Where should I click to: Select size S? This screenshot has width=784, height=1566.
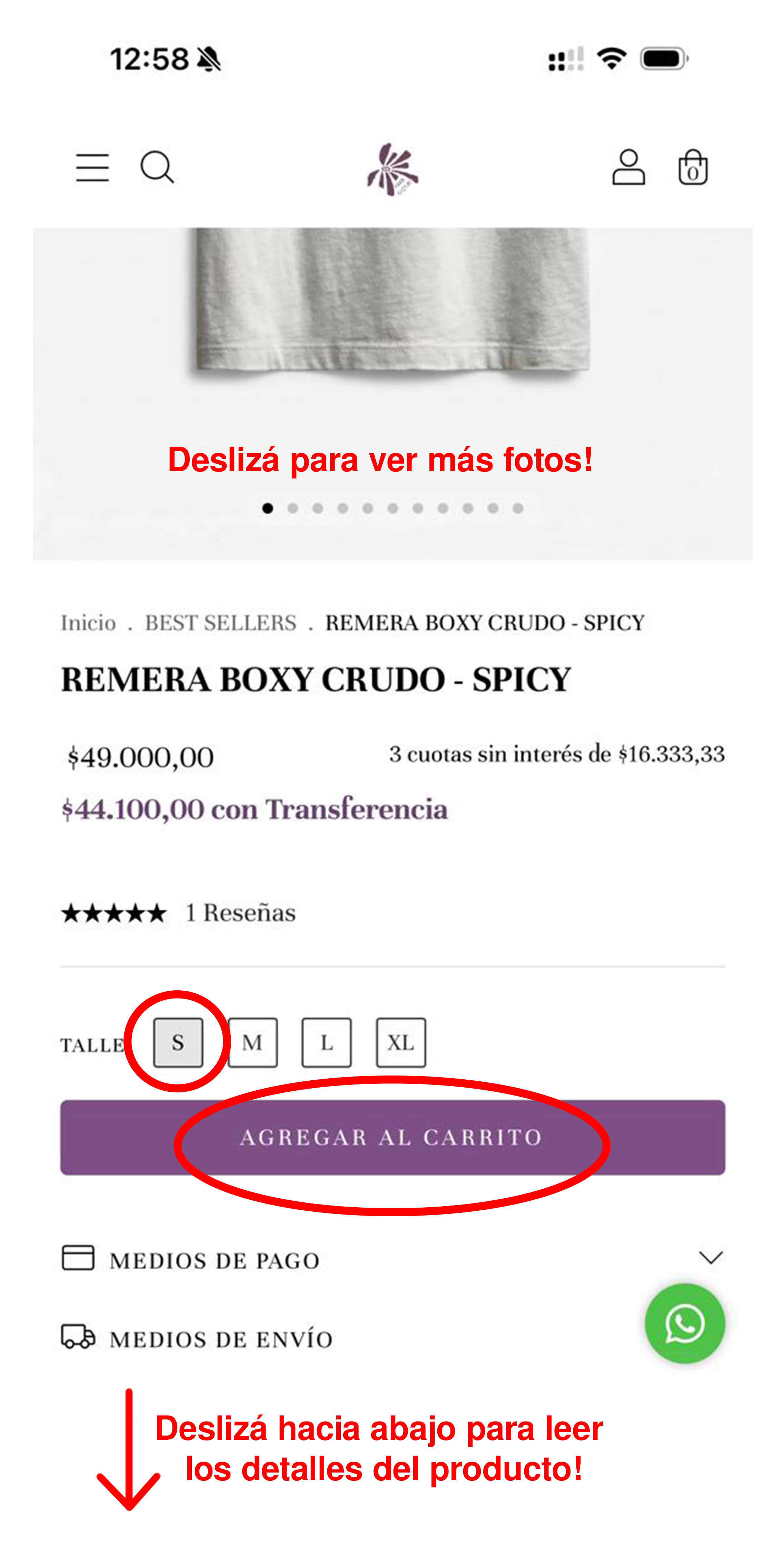[x=178, y=1043]
